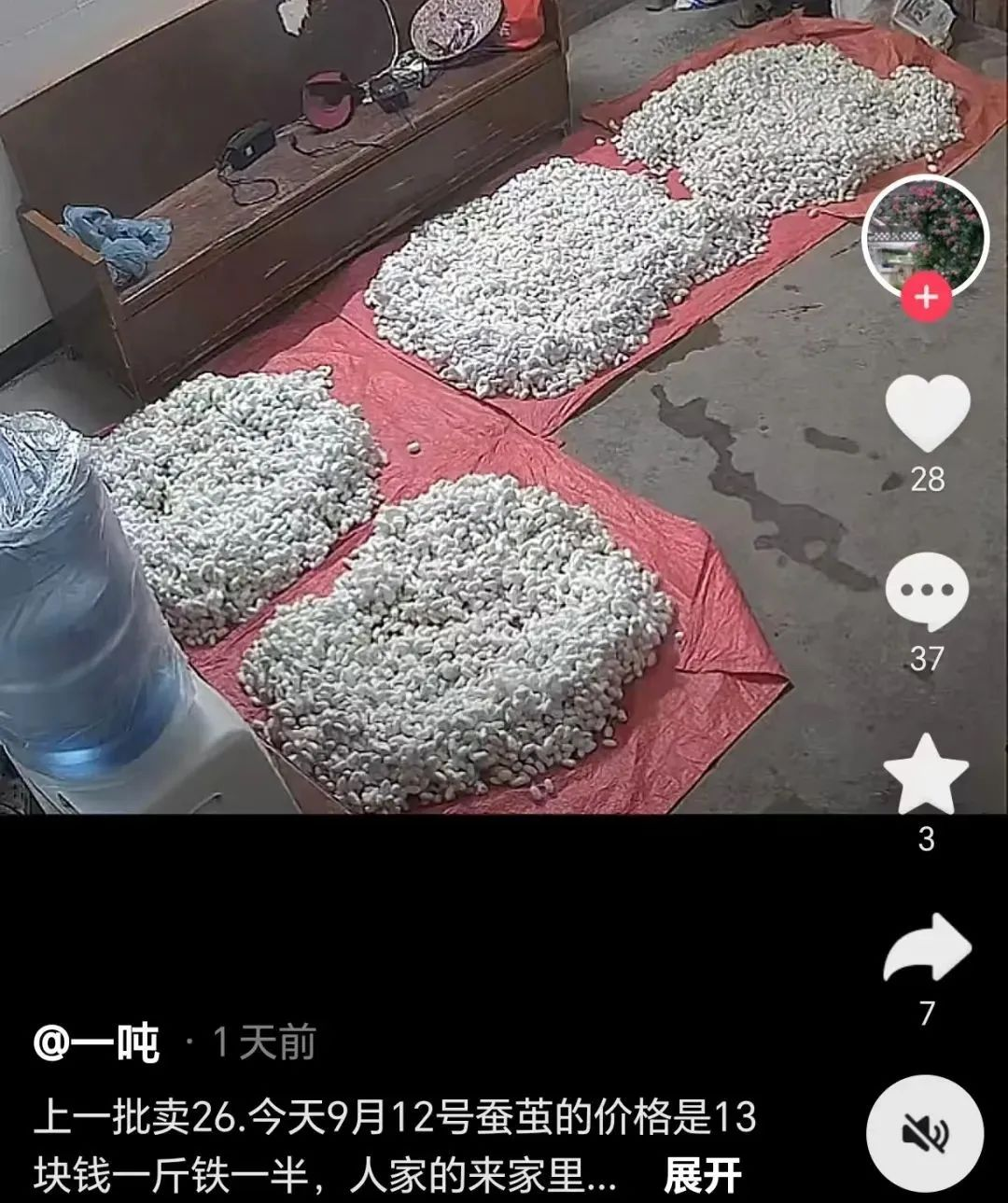This screenshot has width=1008, height=1203.
Task: Open the comments
Action: point(926,594)
